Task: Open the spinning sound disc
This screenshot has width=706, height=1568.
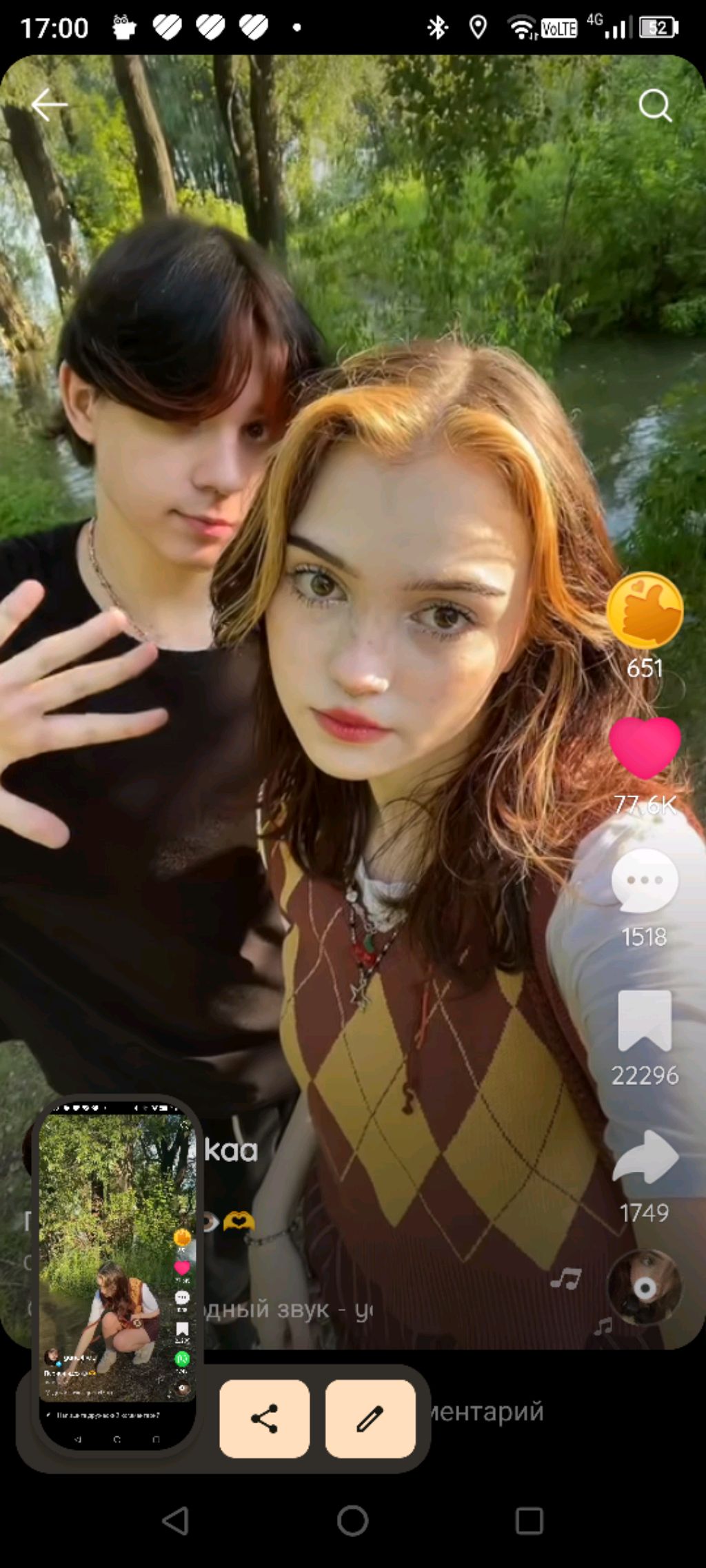Action: tap(645, 1287)
